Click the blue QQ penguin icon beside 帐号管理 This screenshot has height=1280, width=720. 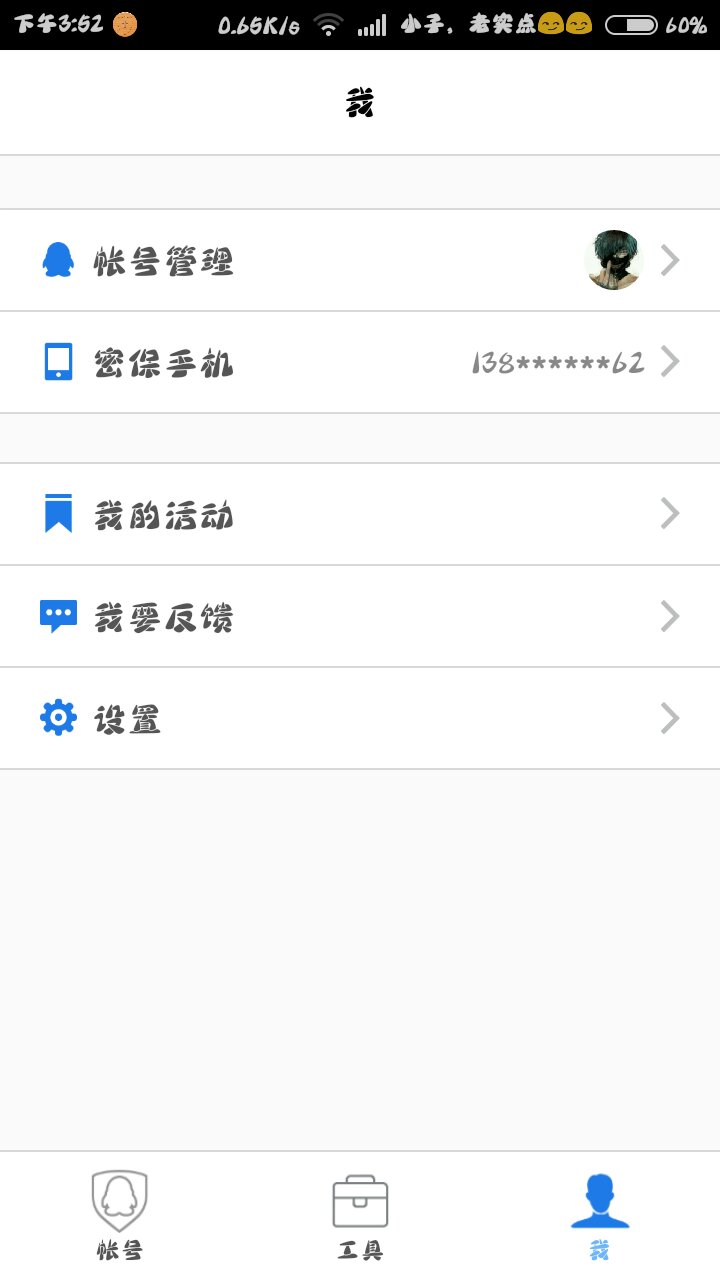58,260
